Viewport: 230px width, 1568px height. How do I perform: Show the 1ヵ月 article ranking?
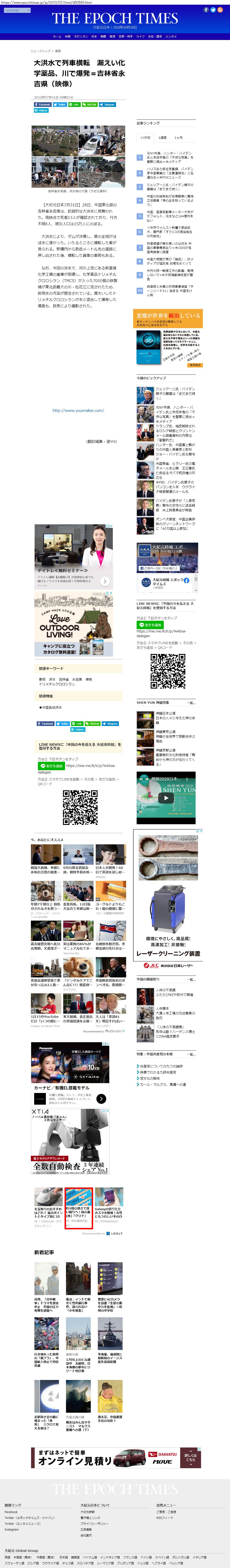(178, 138)
